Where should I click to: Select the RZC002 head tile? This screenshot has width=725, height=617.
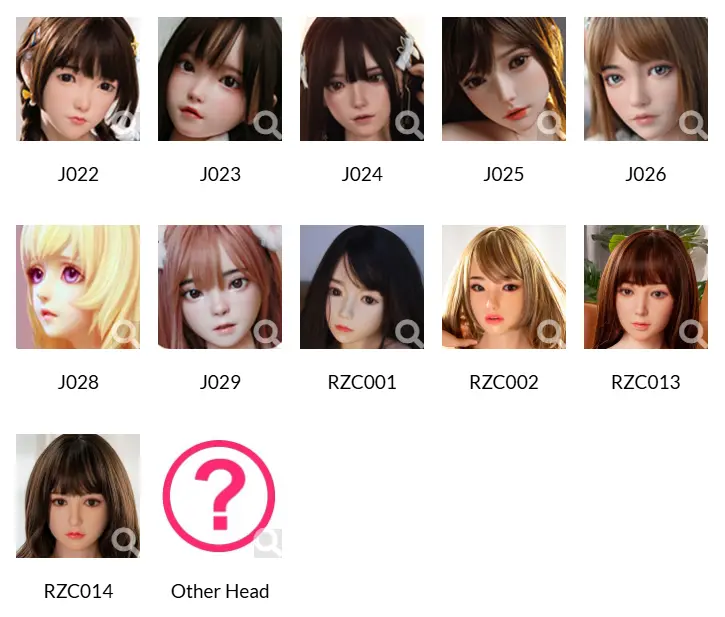pos(504,286)
